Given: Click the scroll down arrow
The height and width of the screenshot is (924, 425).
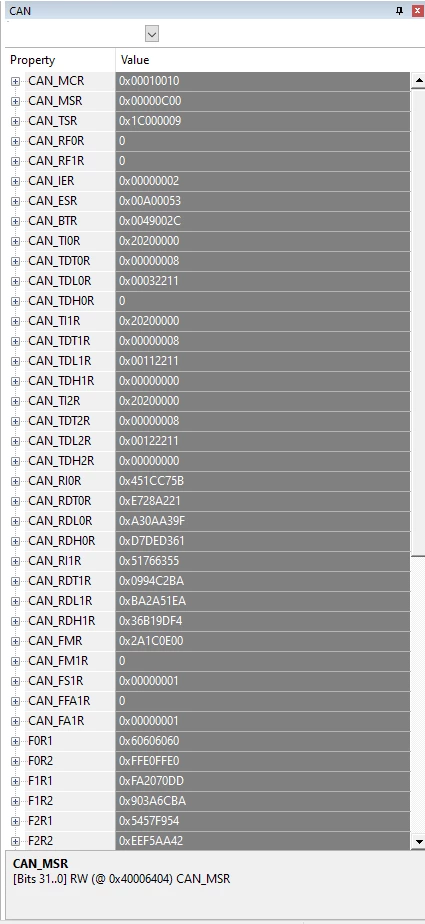Looking at the screenshot, I should (419, 842).
